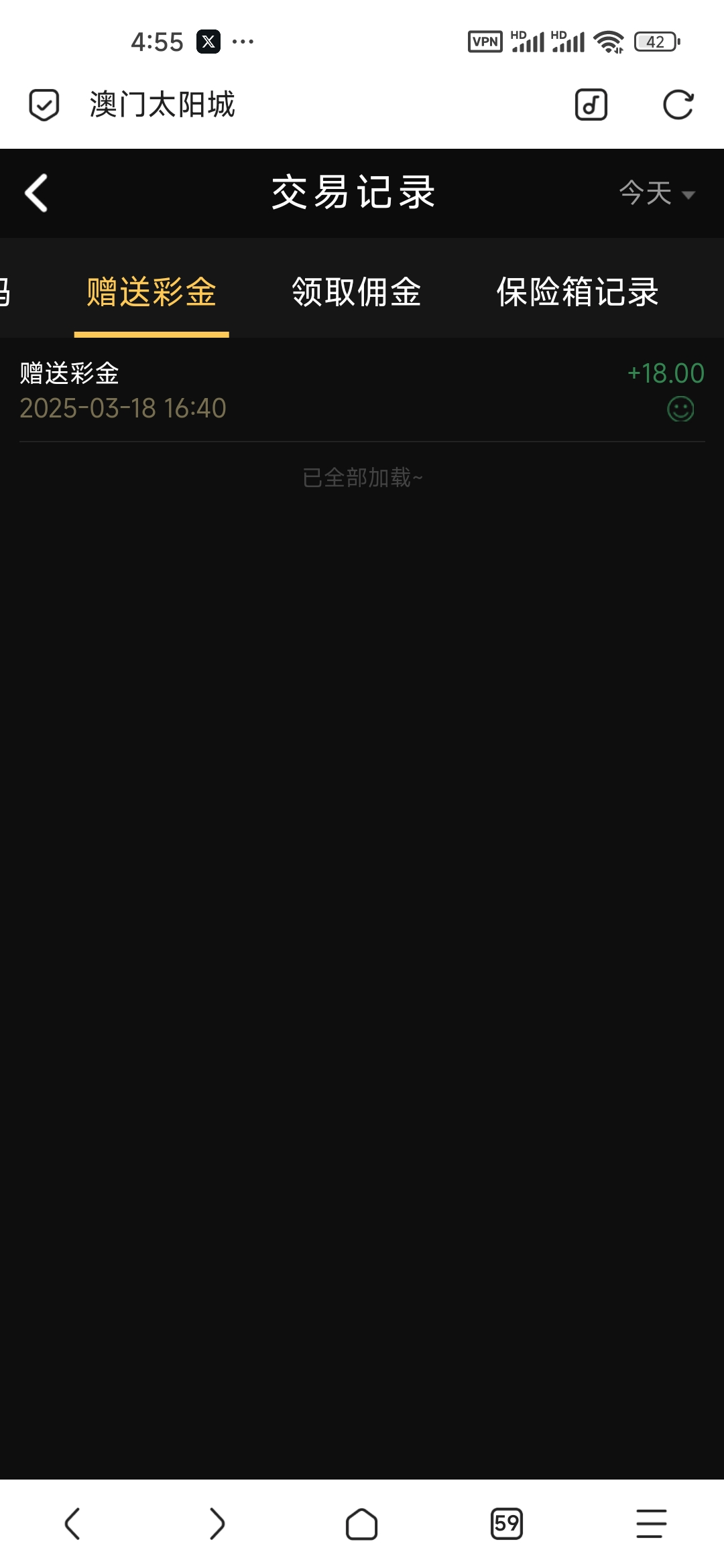Open the 59 browser tabs switcher
This screenshot has height=1568, width=724.
coord(507,1524)
